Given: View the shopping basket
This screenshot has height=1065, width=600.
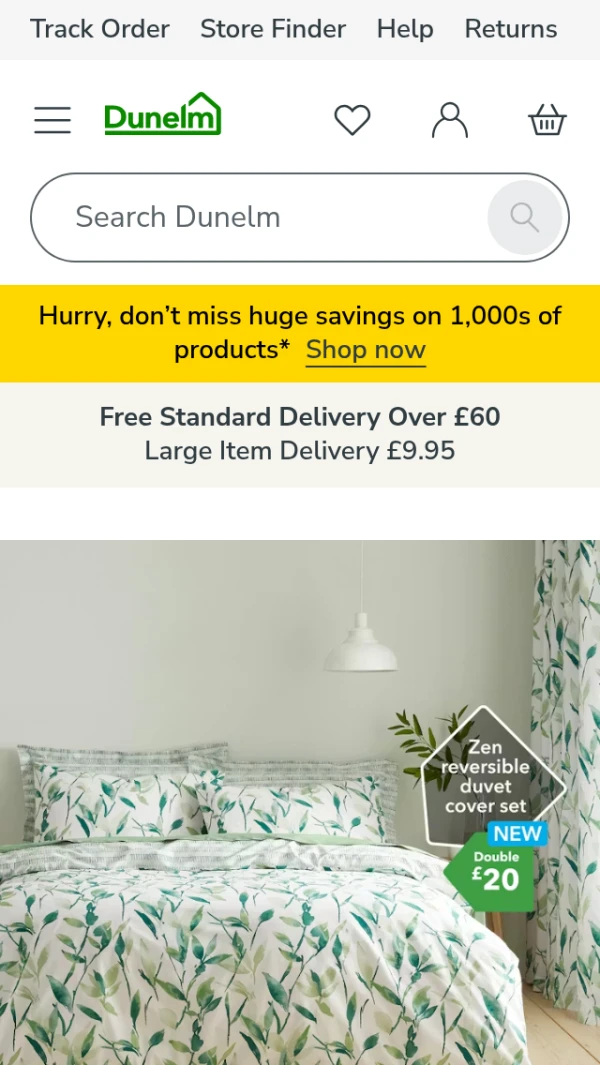Looking at the screenshot, I should click(x=547, y=120).
